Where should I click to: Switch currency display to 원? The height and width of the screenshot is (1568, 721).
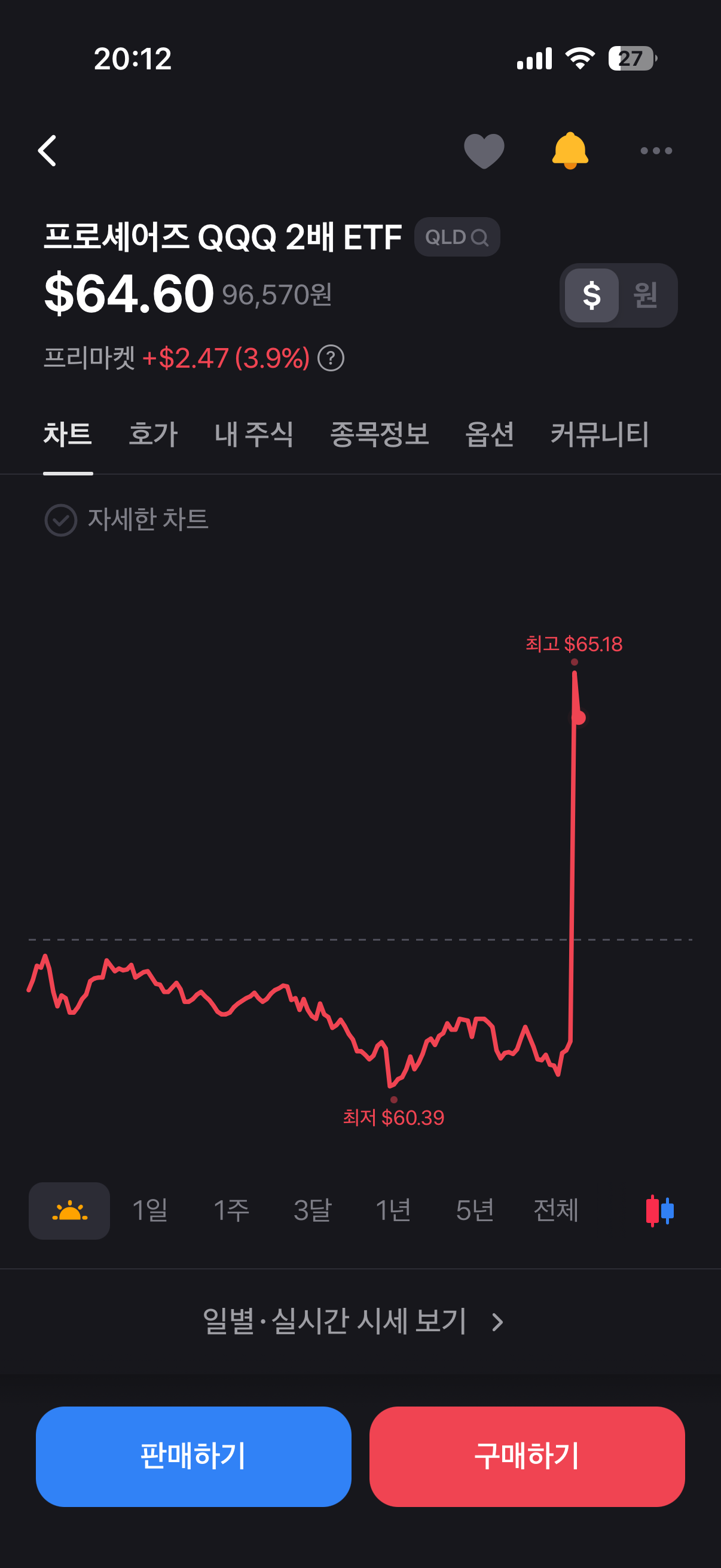pos(646,295)
